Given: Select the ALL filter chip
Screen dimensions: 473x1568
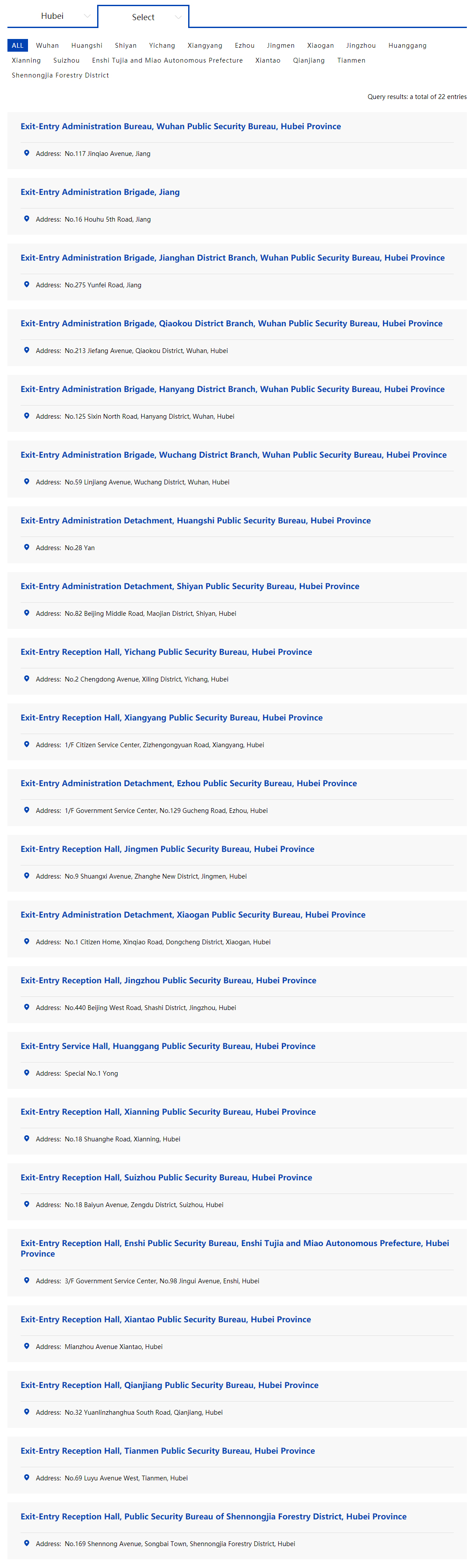Looking at the screenshot, I should click(18, 46).
